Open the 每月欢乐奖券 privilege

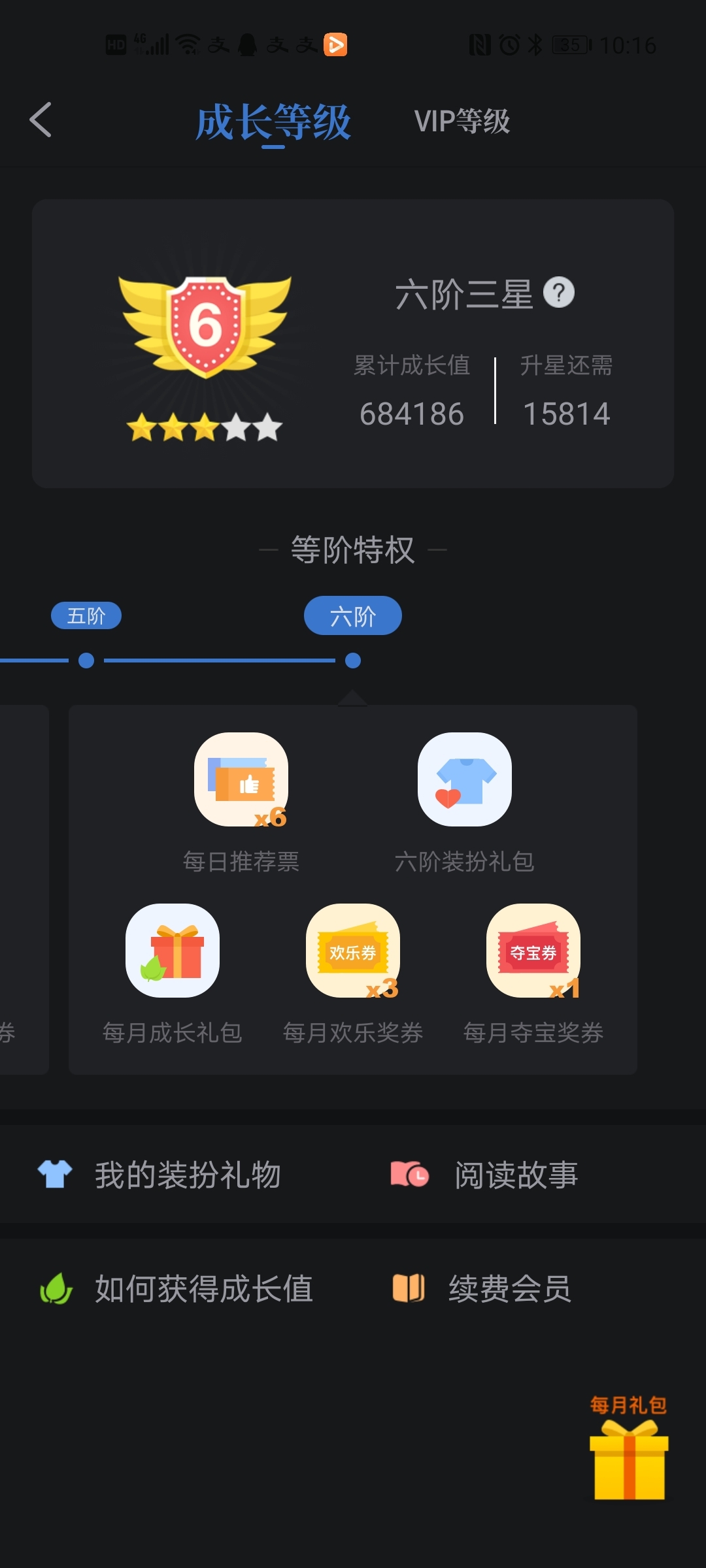tap(353, 974)
